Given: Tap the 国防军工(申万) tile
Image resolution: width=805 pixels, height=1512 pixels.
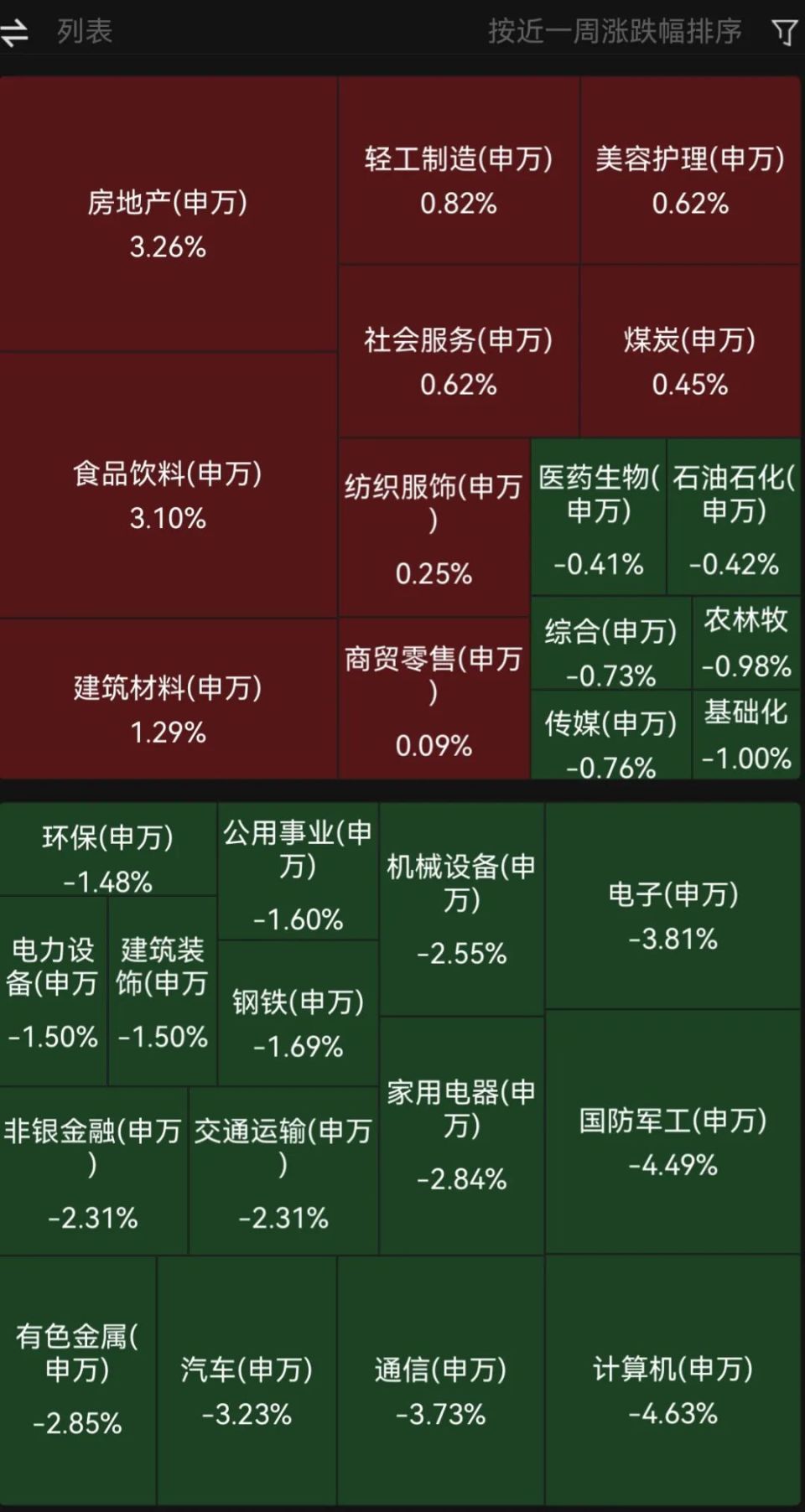Looking at the screenshot, I should tap(673, 1131).
